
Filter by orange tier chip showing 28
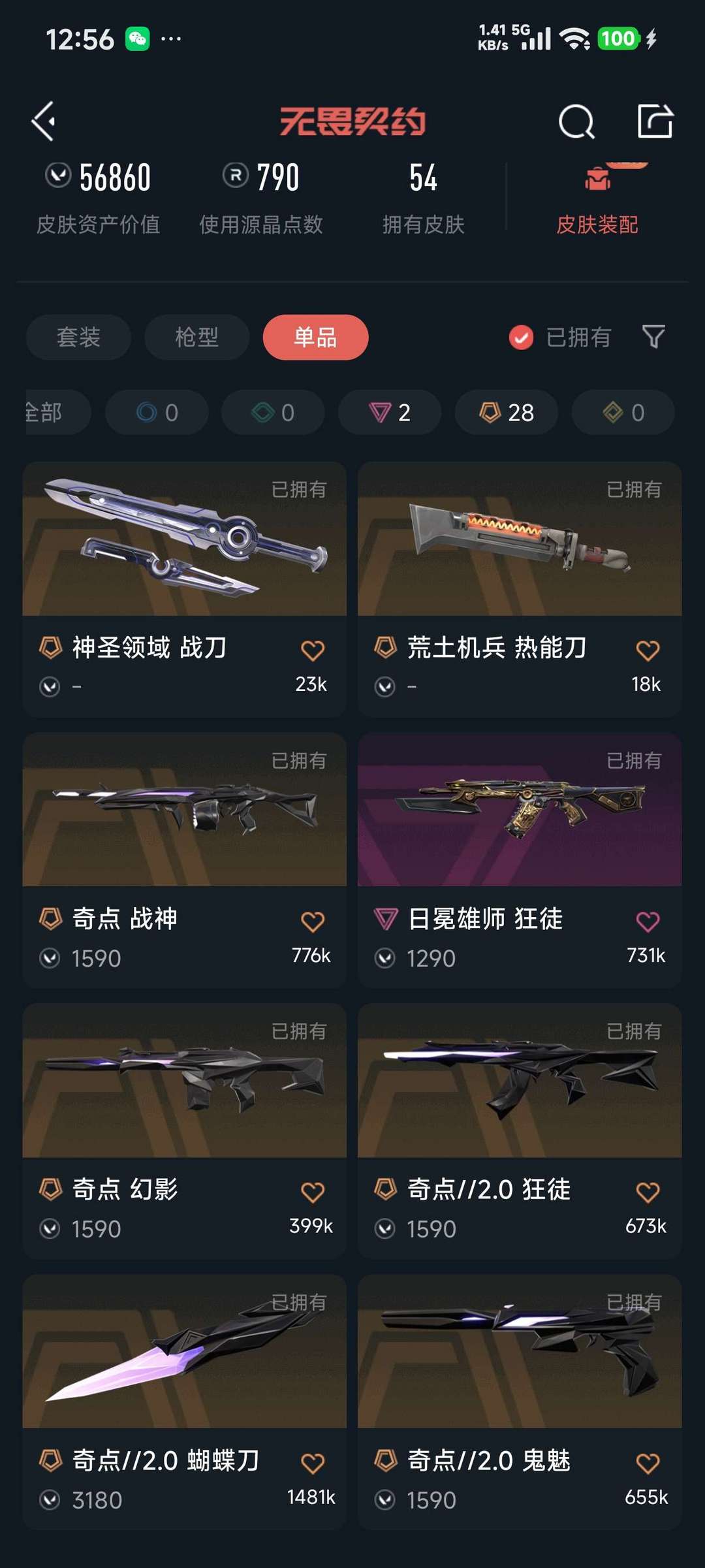[506, 412]
